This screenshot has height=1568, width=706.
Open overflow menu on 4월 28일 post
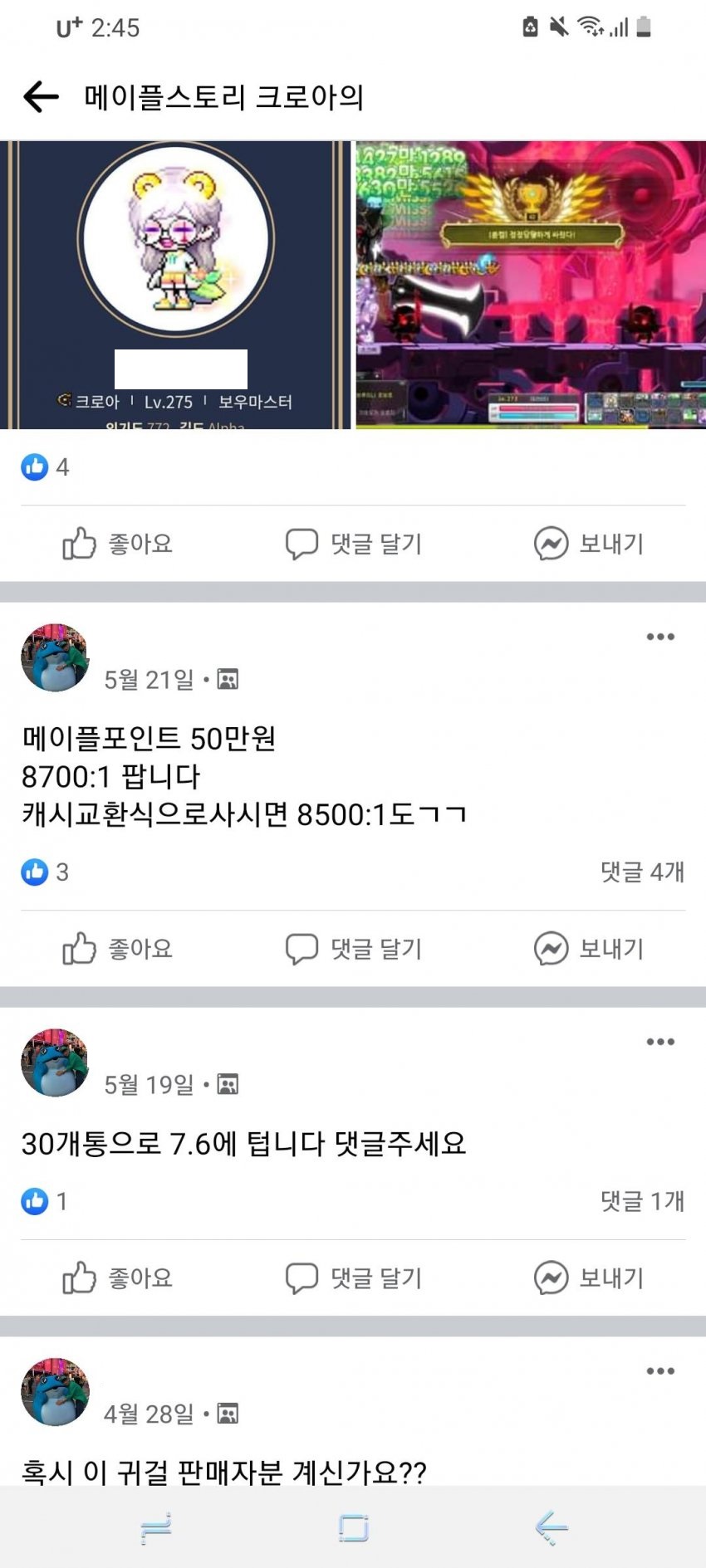click(660, 1371)
